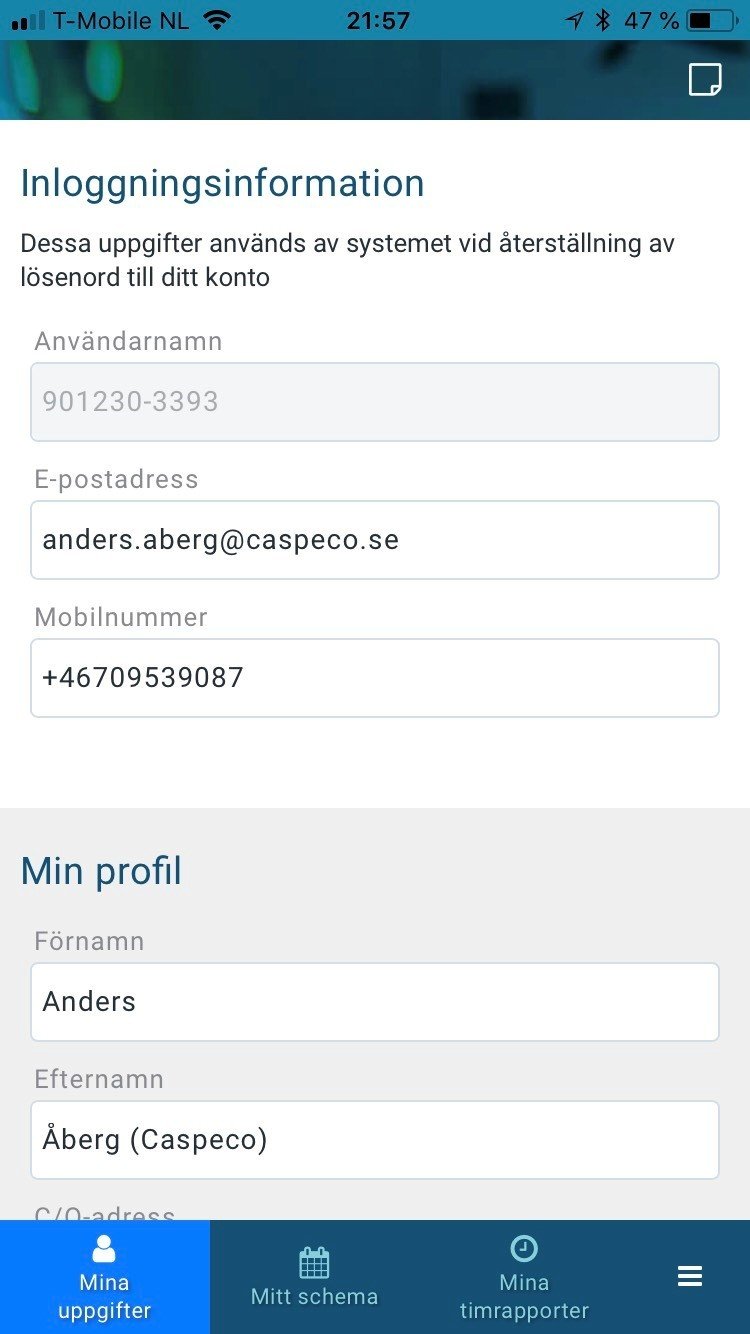Tap the Efternamn text field
The image size is (750, 1334).
point(375,1140)
